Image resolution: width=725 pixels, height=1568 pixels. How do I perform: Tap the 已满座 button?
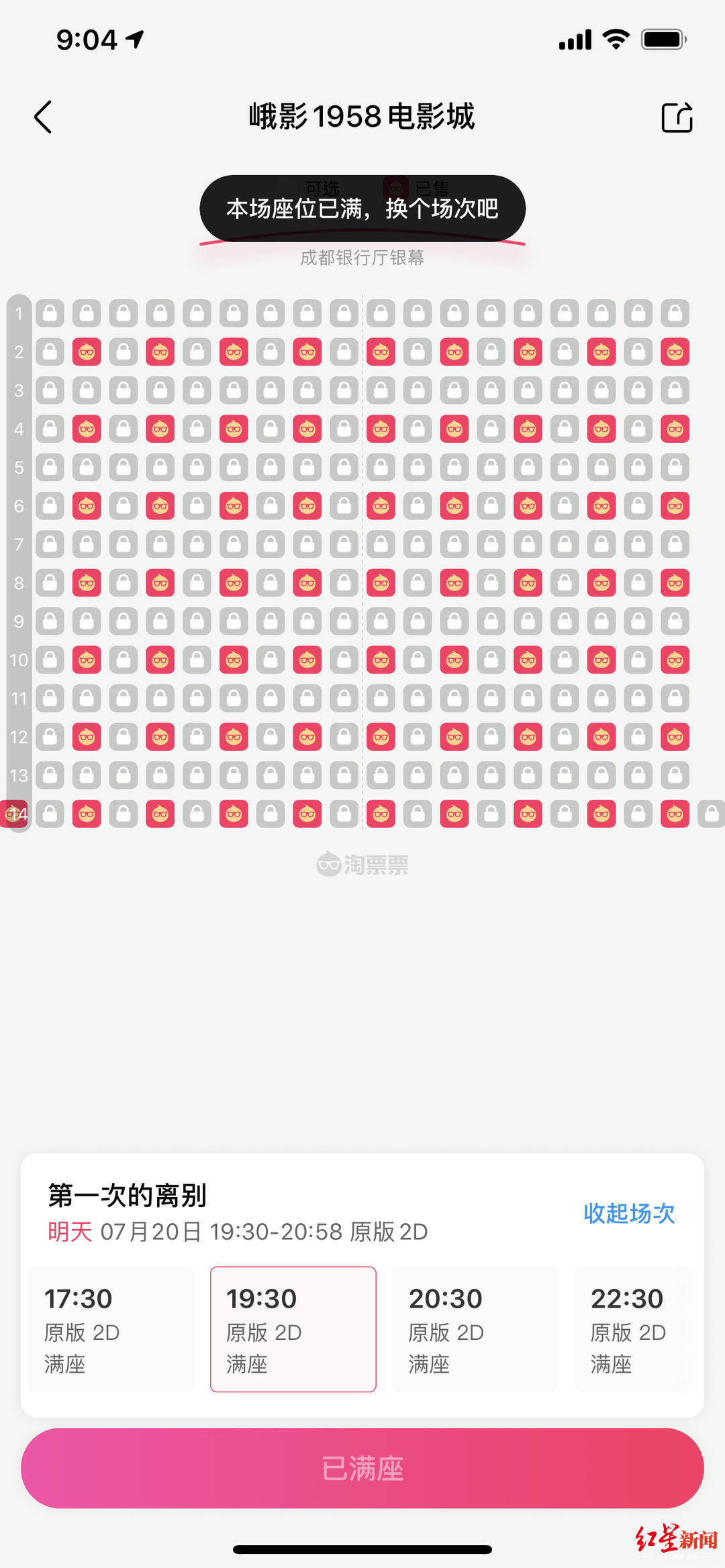click(362, 1469)
